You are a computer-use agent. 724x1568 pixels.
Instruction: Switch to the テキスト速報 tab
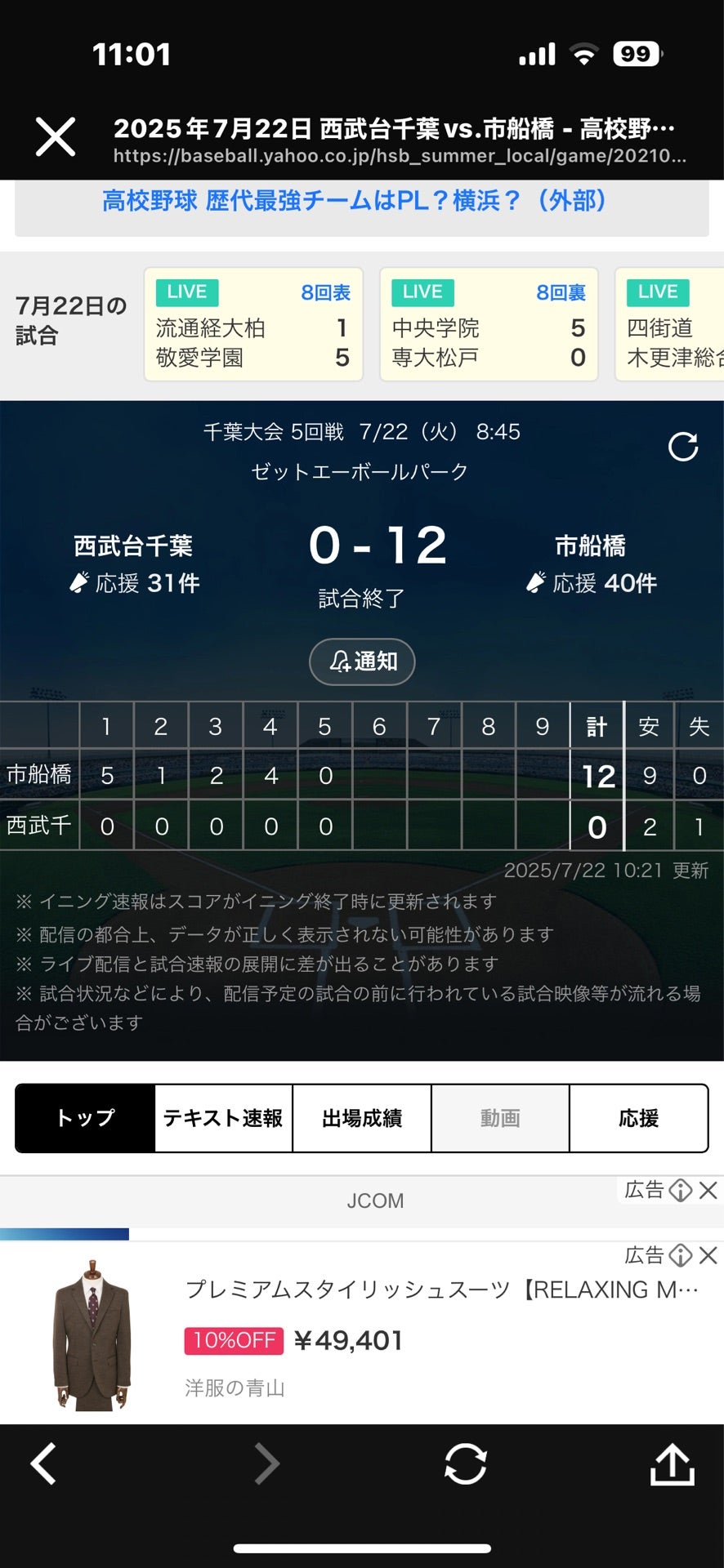[223, 1118]
